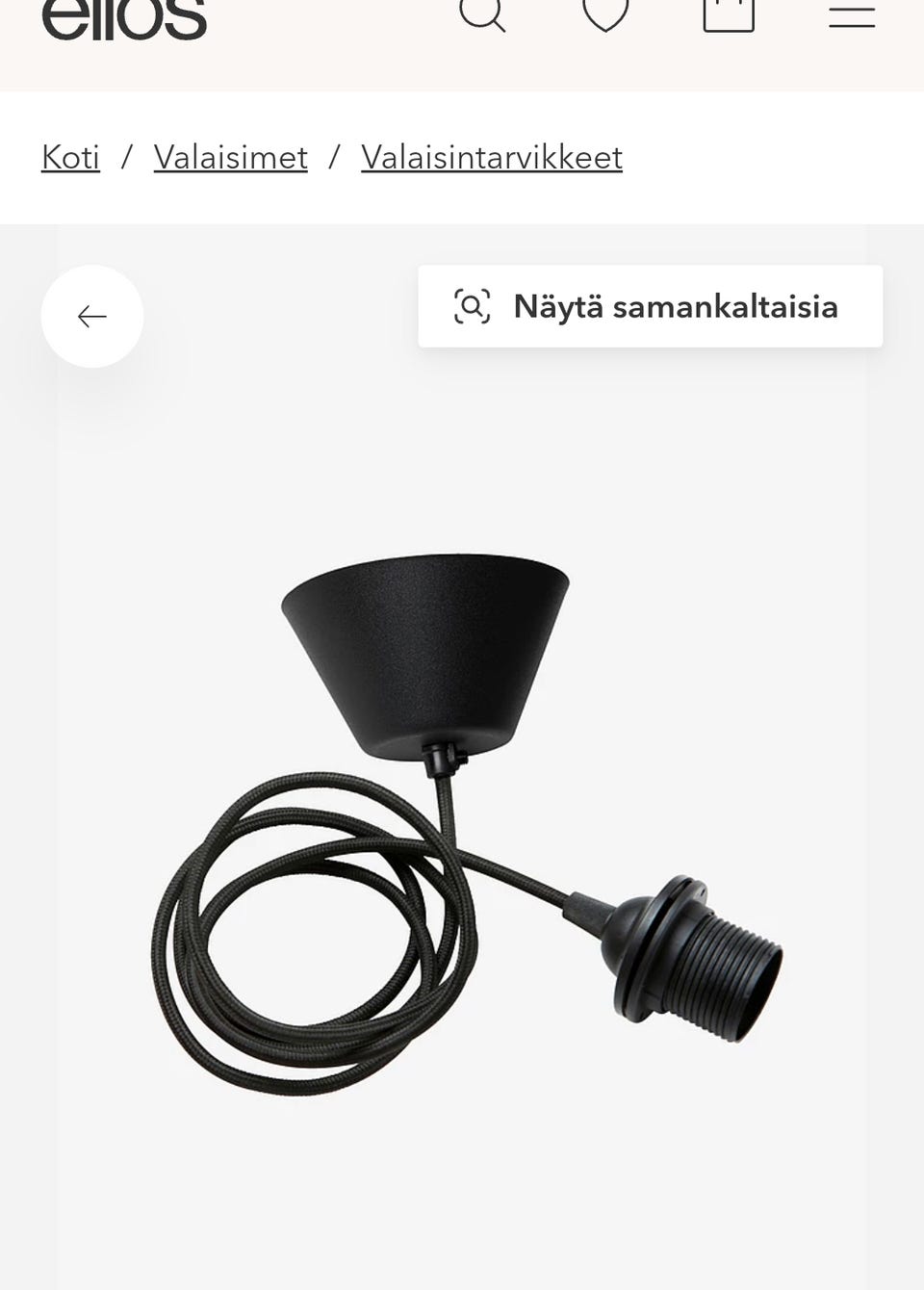
Task: Click the ellos logo
Action: click(124, 15)
